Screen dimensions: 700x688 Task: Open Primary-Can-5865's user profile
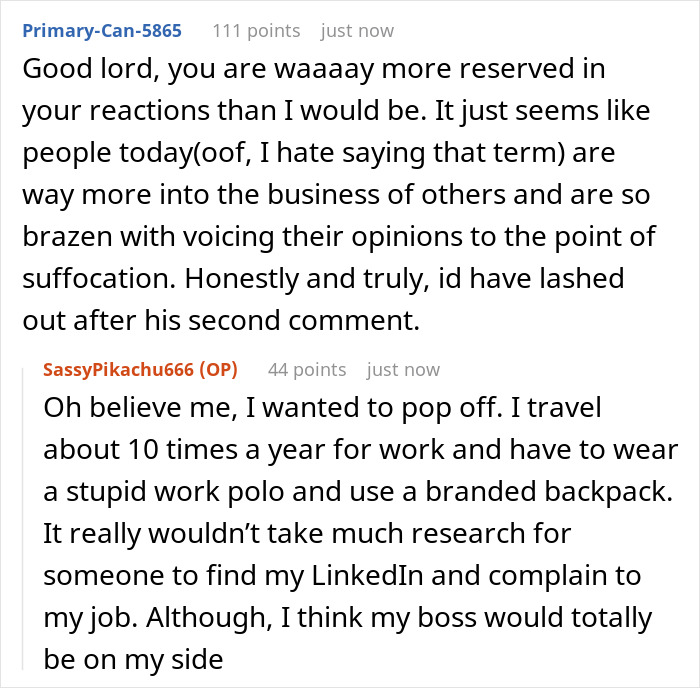102,31
